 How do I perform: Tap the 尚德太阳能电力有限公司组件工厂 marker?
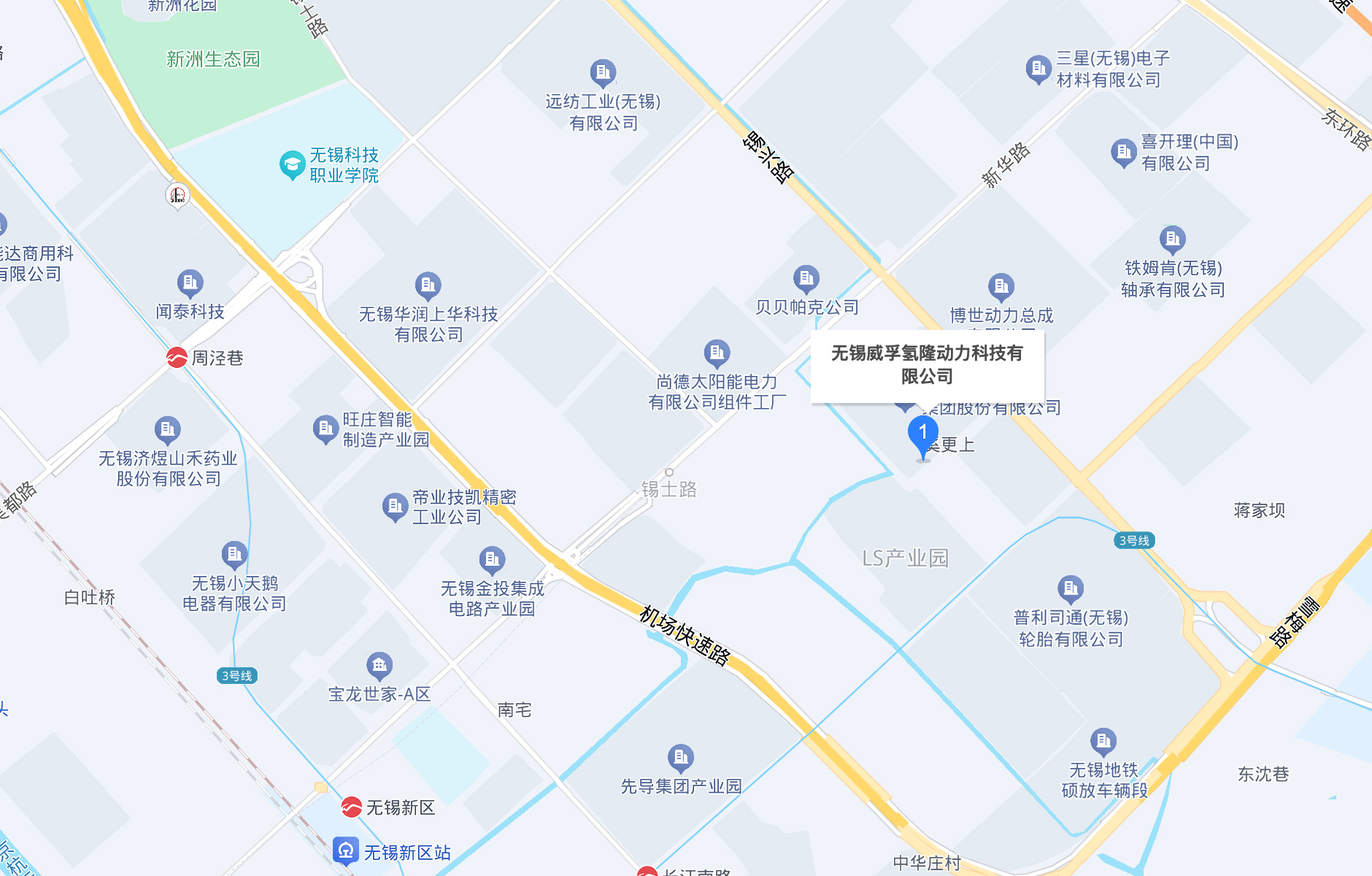pos(717,353)
